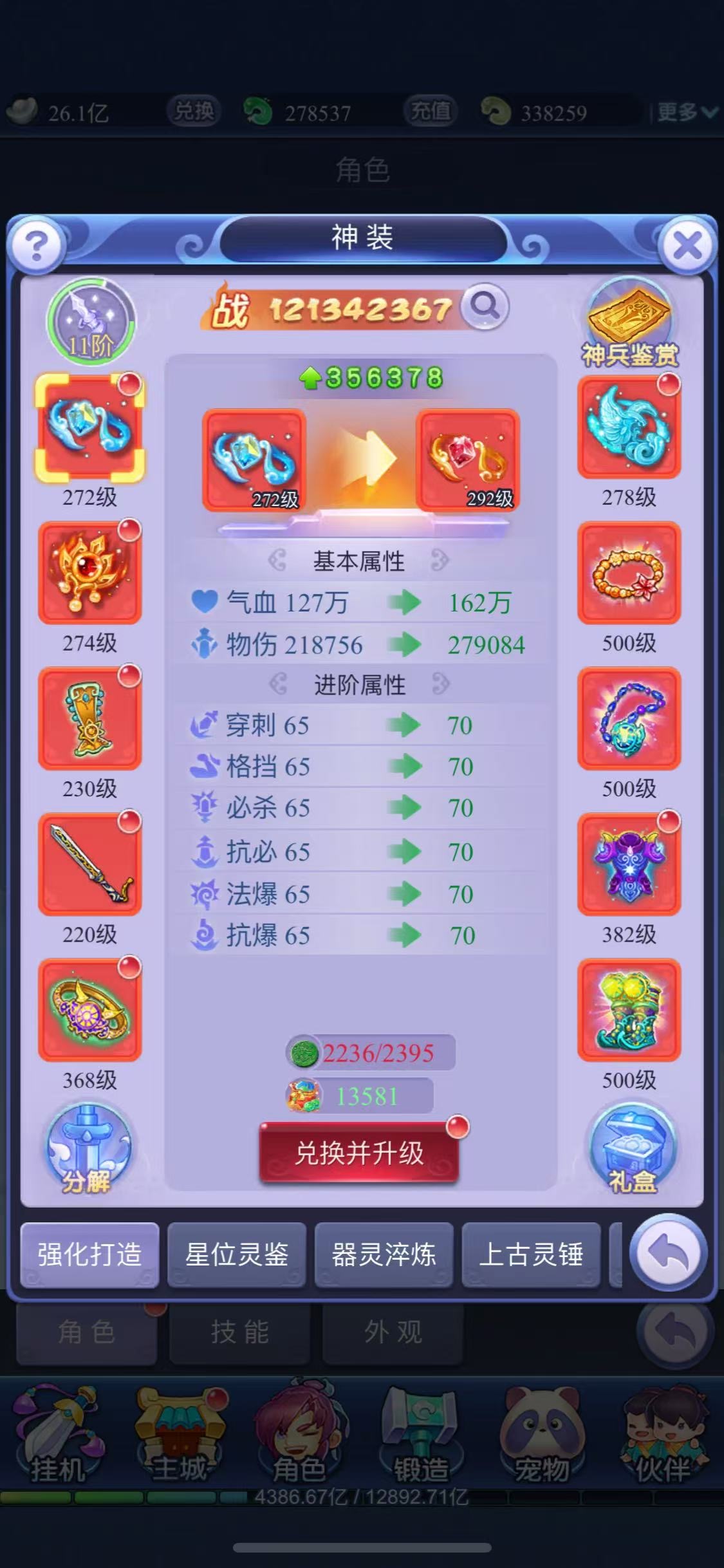Image resolution: width=724 pixels, height=1568 pixels.
Task: Select the 230级 bracer equipment
Action: point(89,718)
